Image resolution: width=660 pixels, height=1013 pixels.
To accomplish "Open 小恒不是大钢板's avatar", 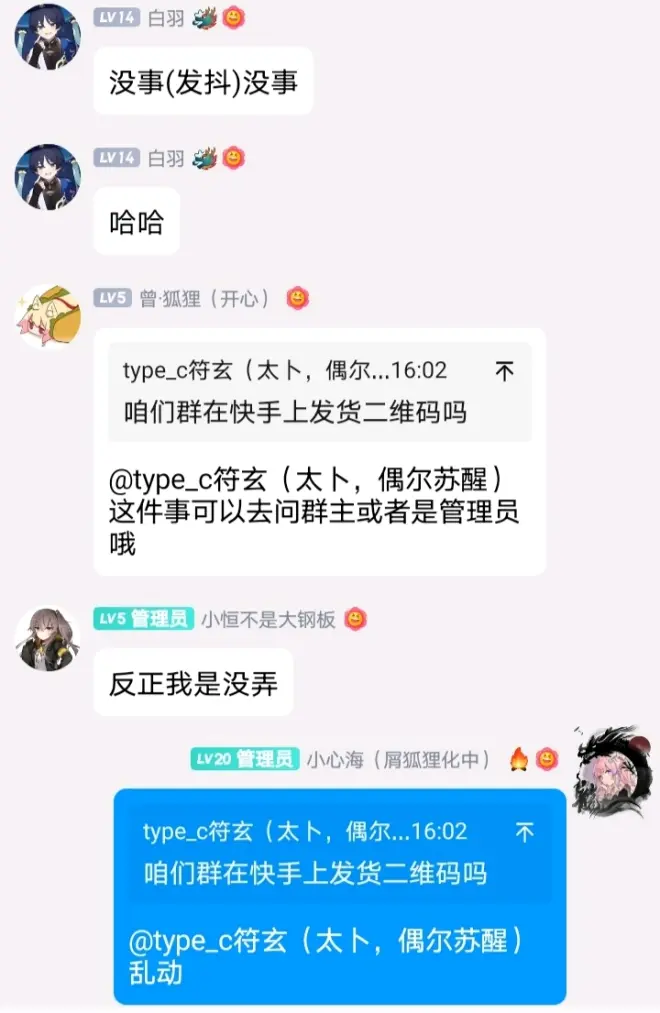I will [47, 638].
